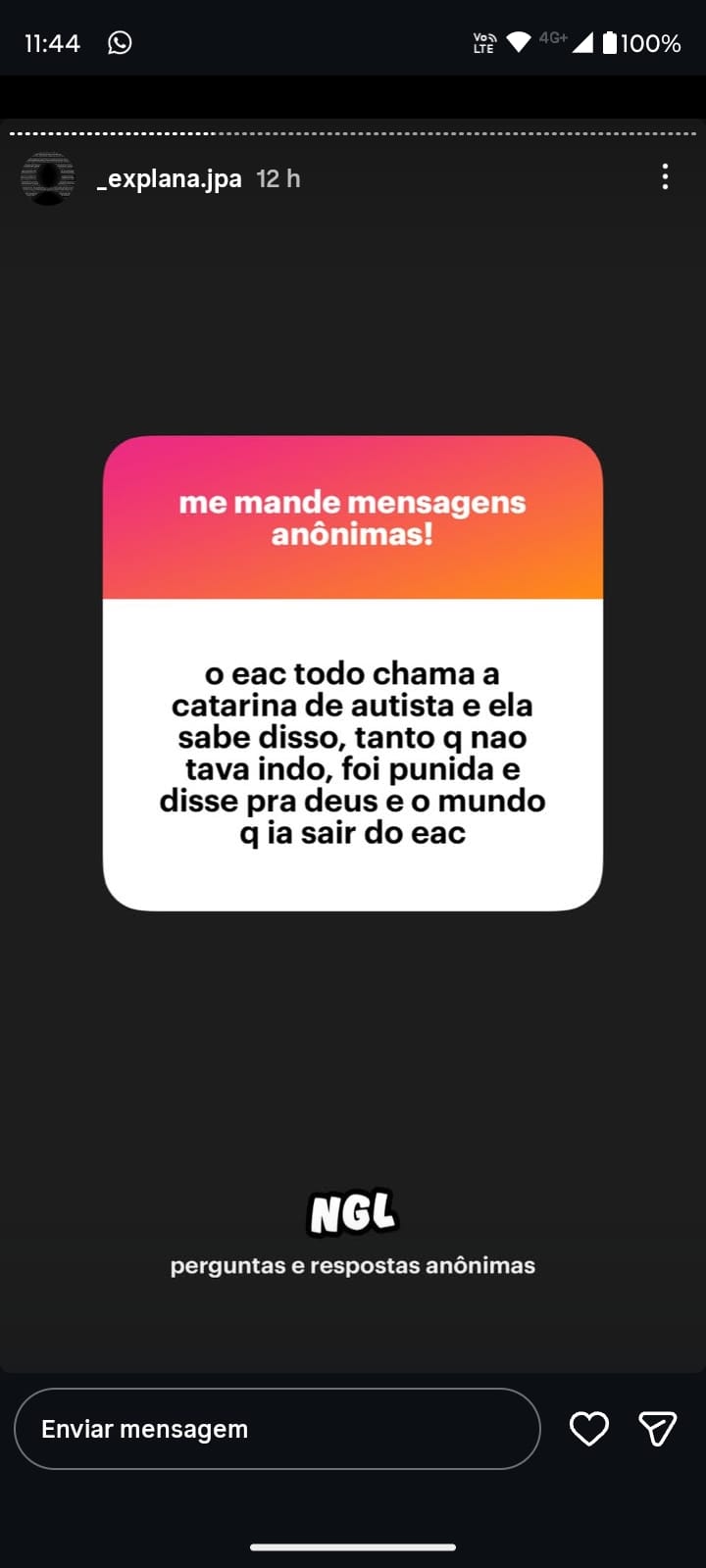
Task: Tap the Enviar mensagem reply field
Action: coord(277,1429)
